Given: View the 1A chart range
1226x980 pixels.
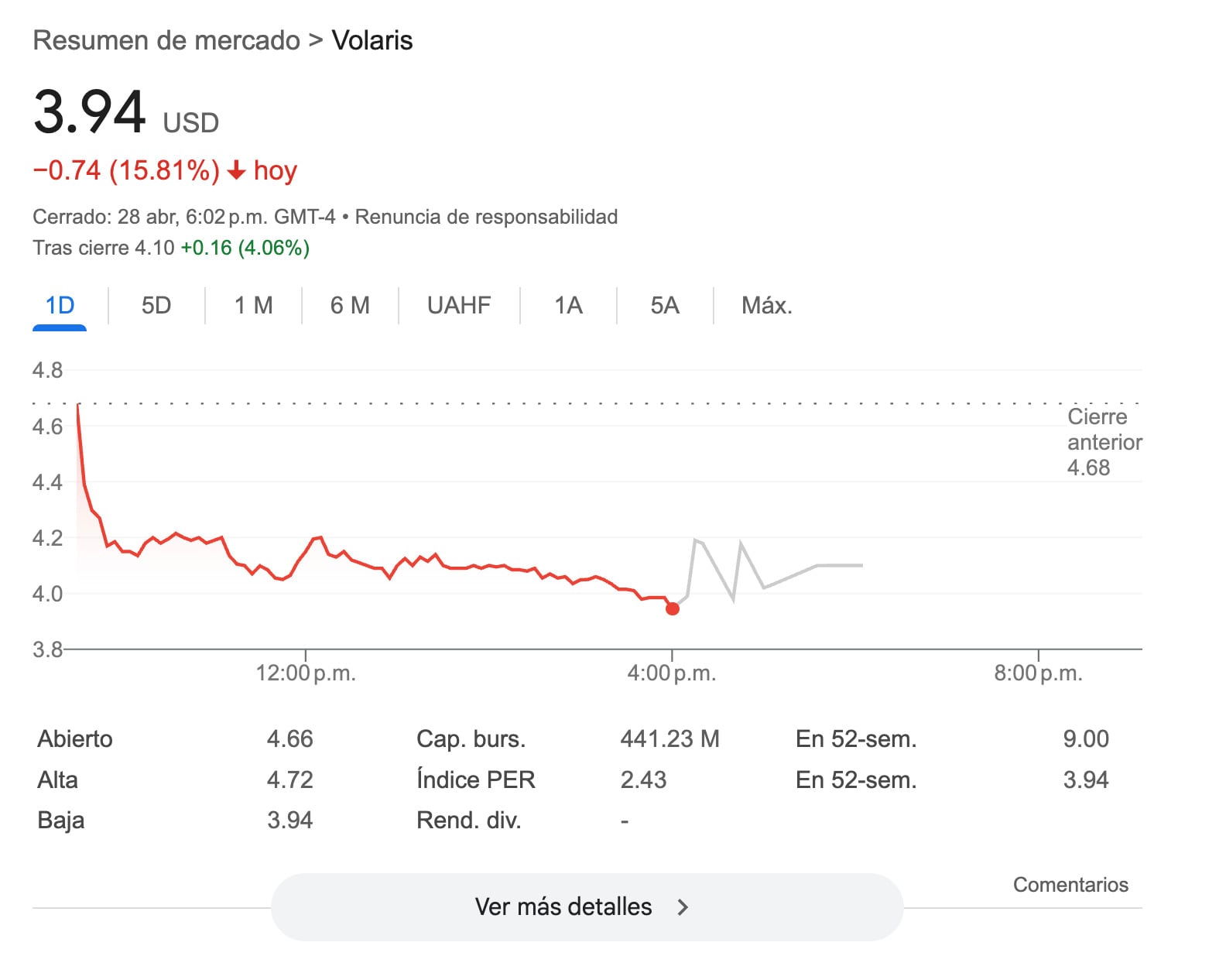Looking at the screenshot, I should pos(568,305).
